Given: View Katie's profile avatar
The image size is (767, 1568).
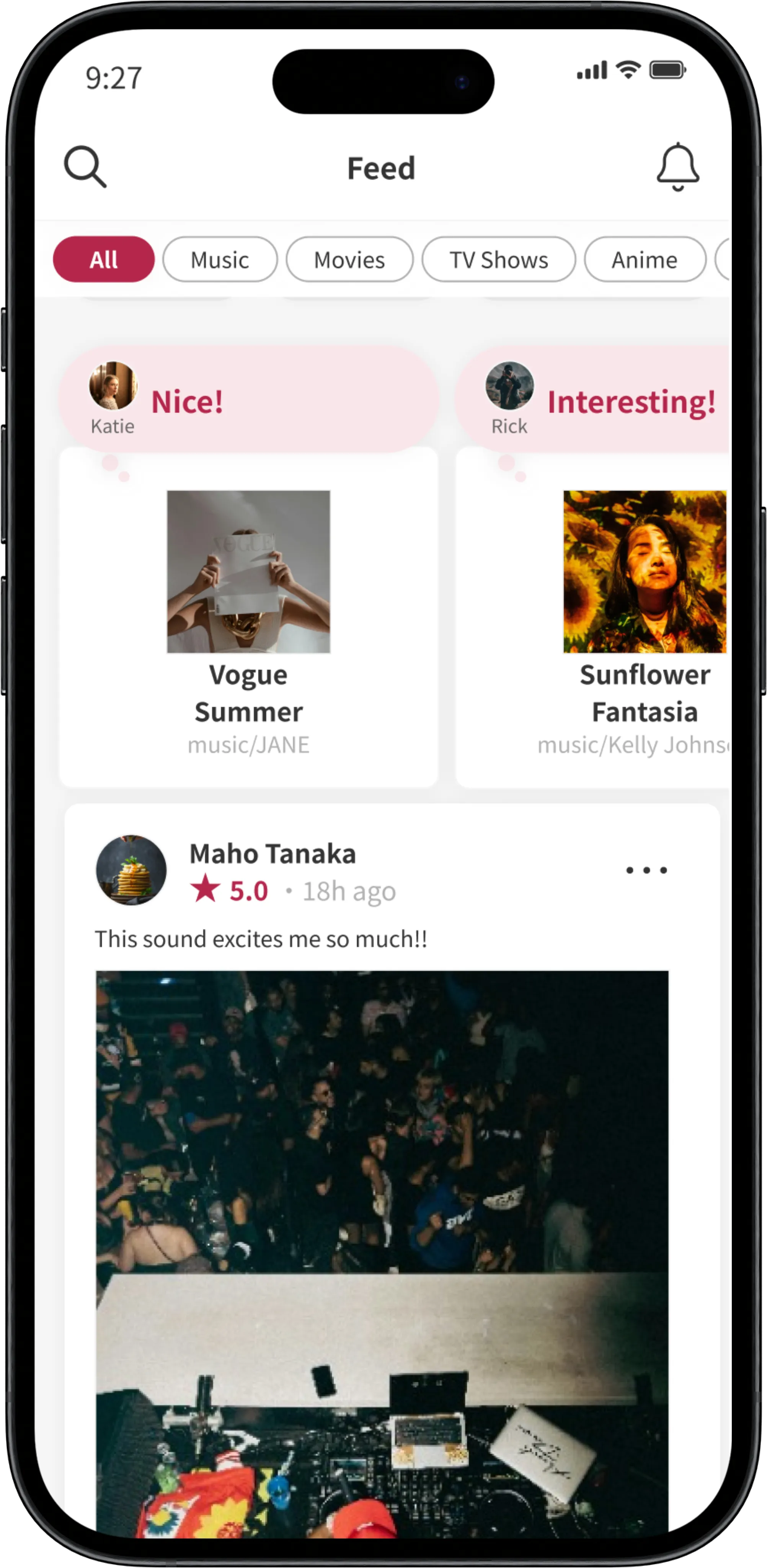Looking at the screenshot, I should (113, 386).
